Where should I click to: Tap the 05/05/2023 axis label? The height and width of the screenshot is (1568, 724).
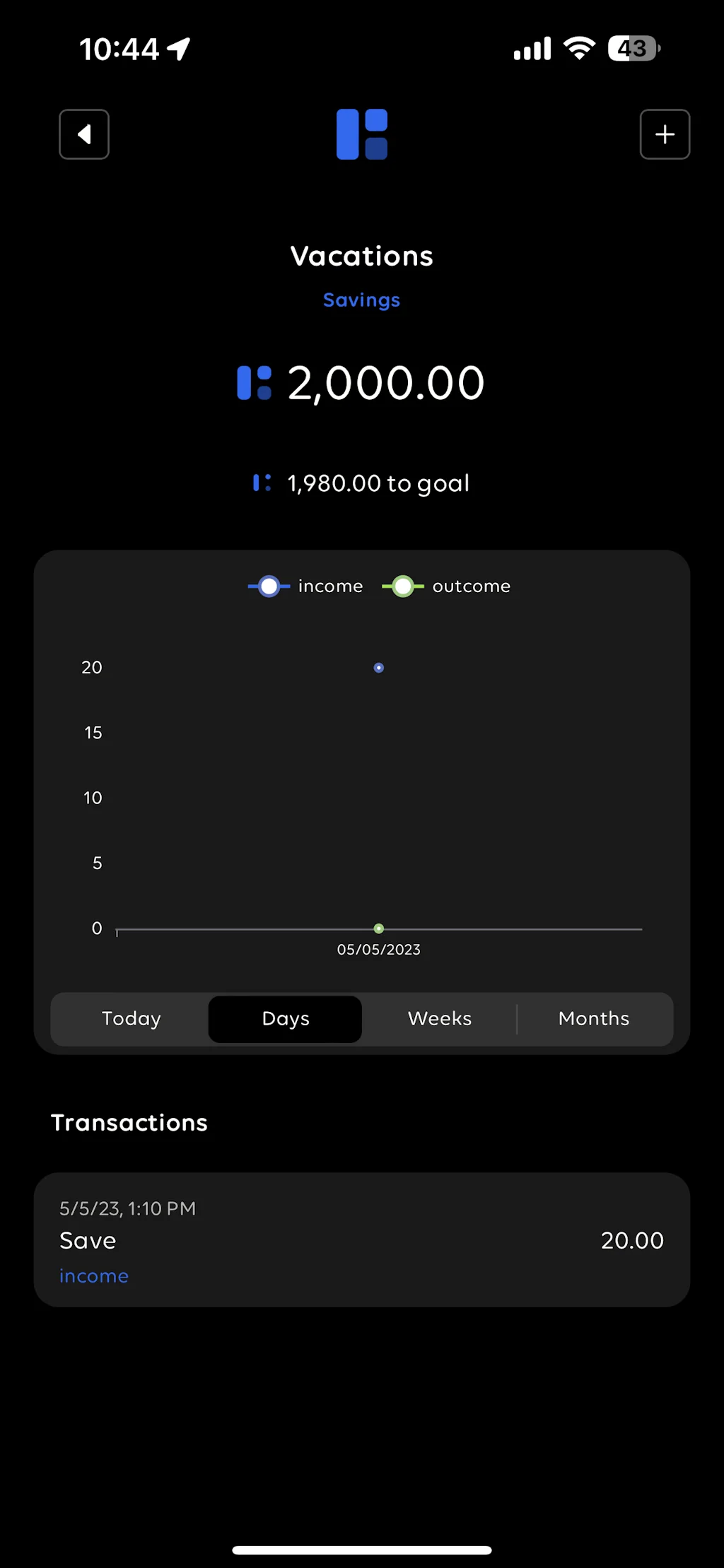click(x=379, y=950)
